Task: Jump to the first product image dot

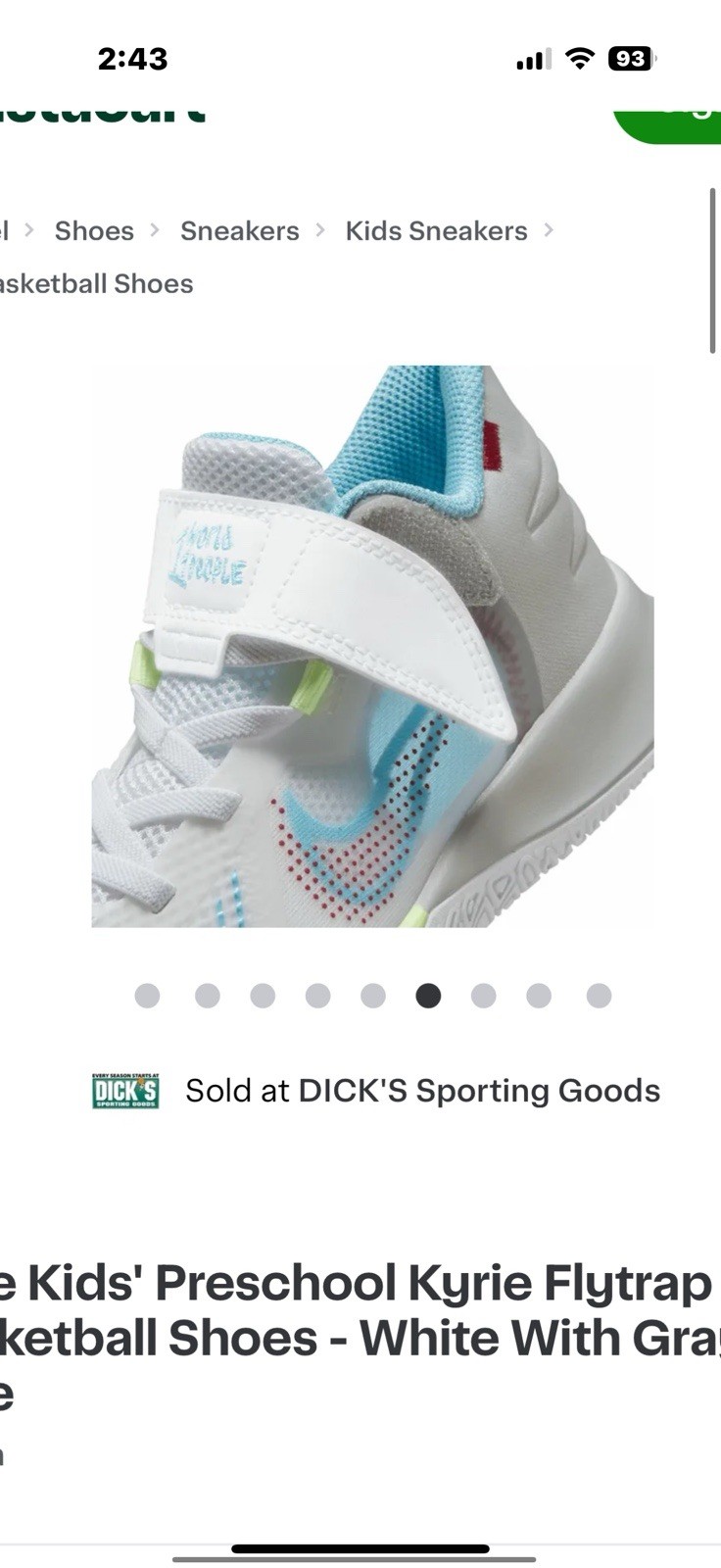Action: (x=147, y=996)
